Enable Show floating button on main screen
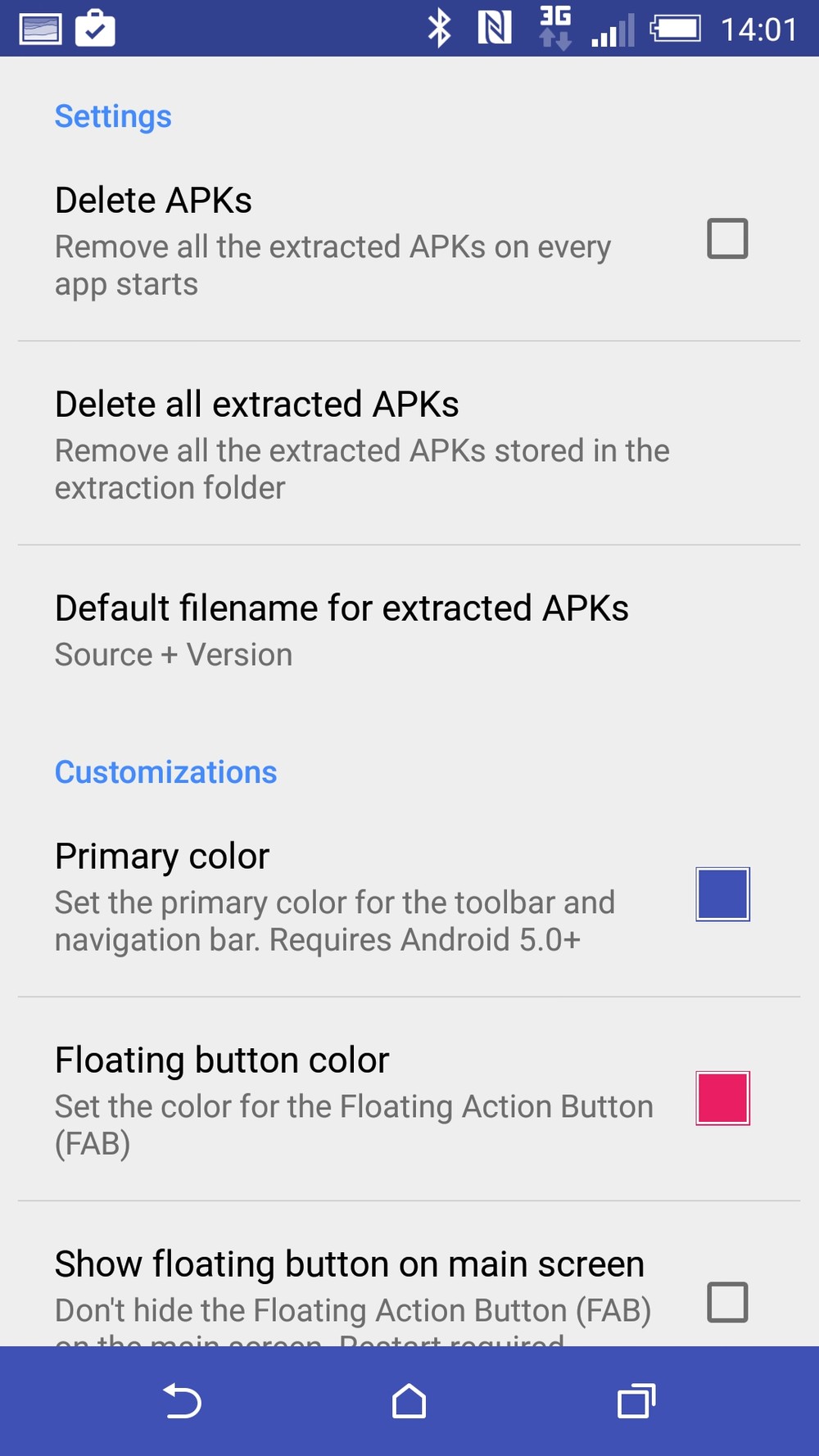 pyautogui.click(x=727, y=1301)
